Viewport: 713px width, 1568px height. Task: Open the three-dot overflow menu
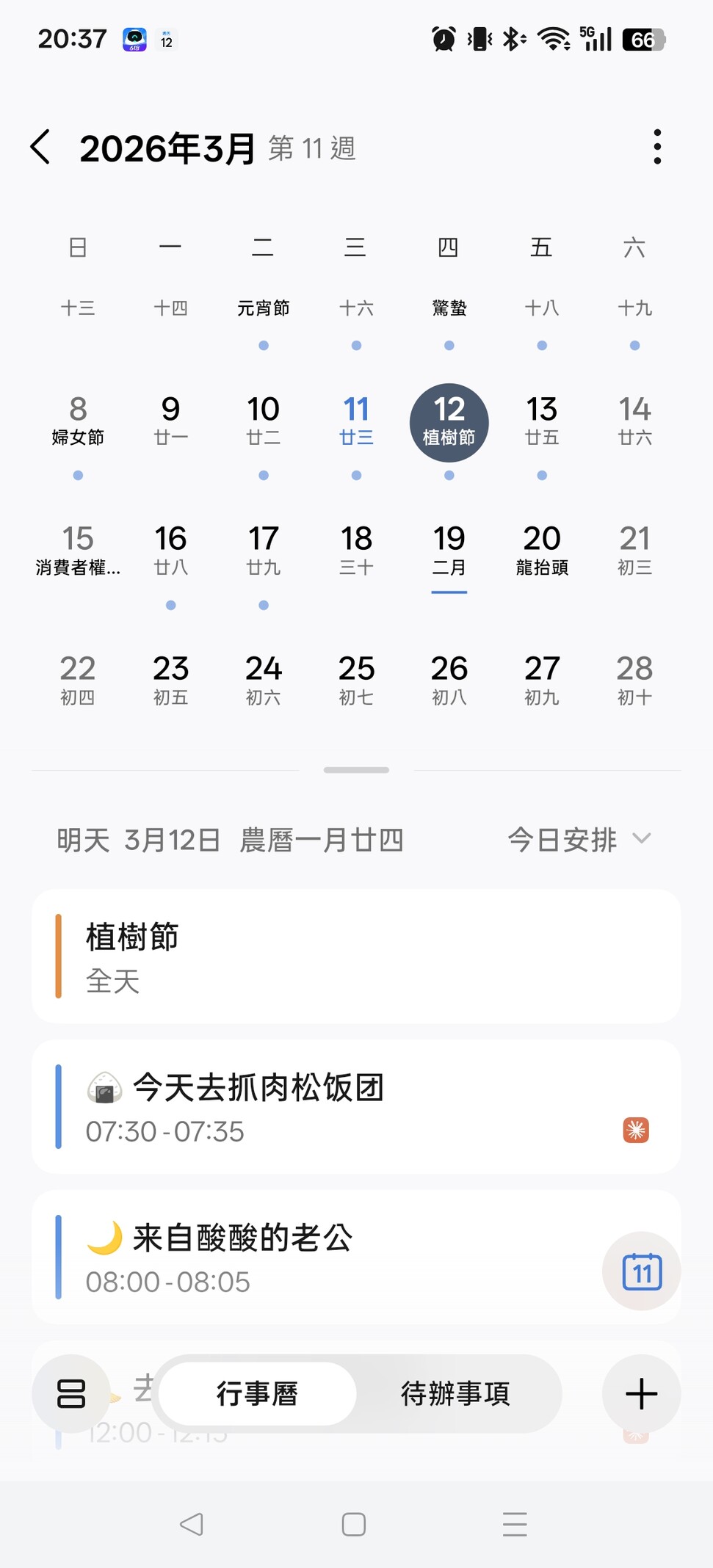point(656,147)
